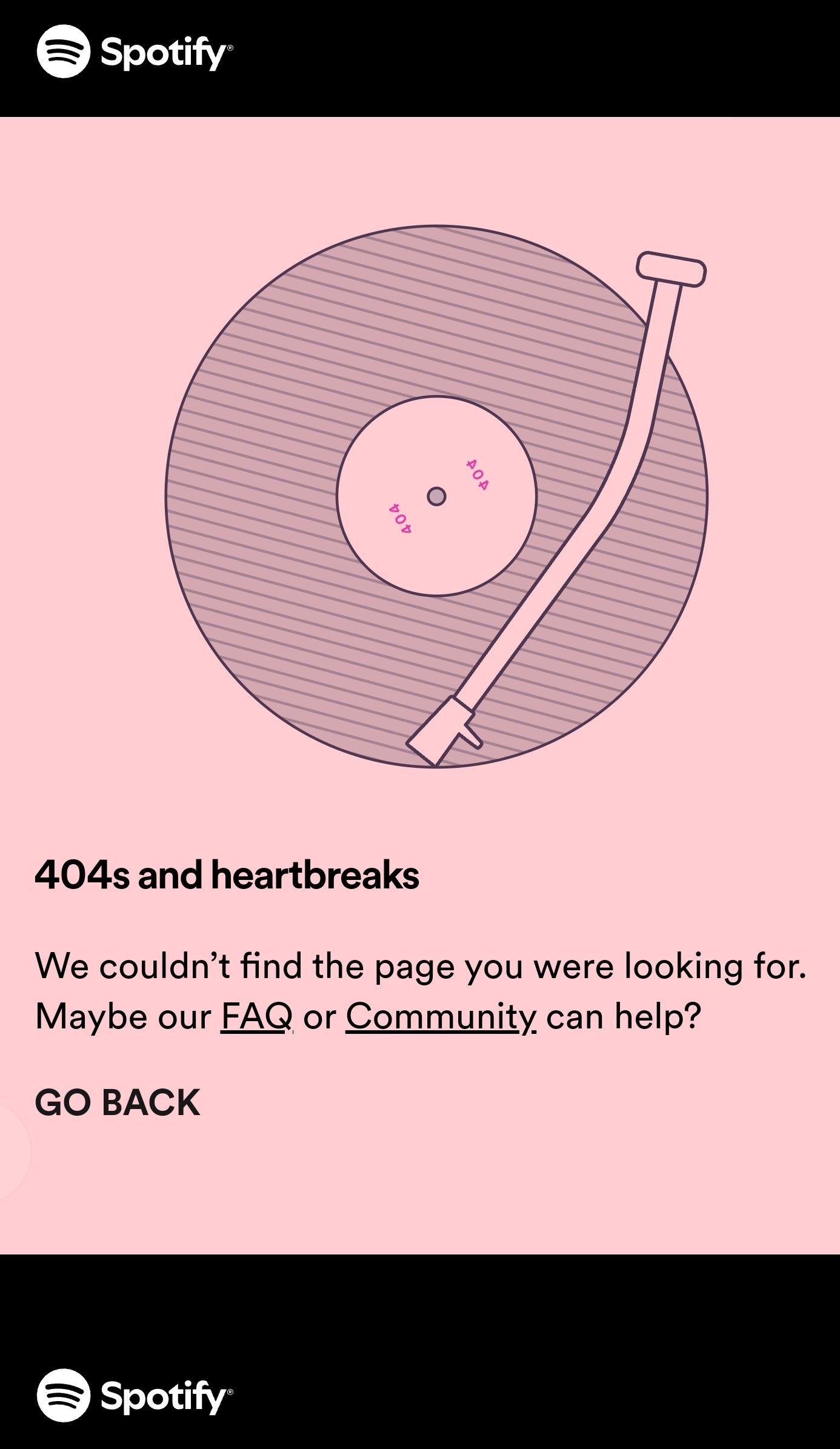Open Spotify home via header logo
This screenshot has width=840, height=1449.
[x=135, y=52]
